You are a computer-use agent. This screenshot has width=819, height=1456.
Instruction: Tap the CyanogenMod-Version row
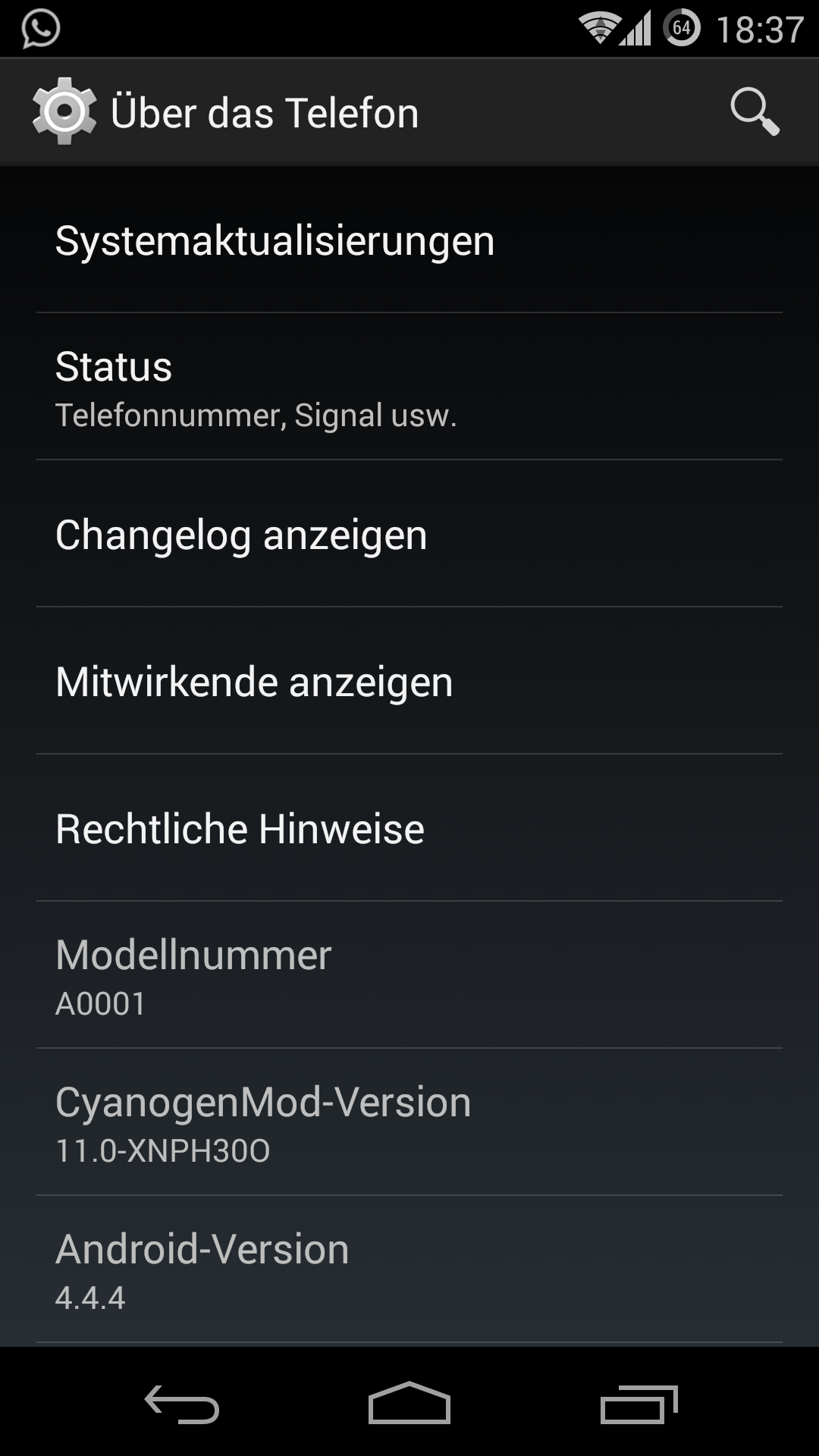click(409, 1122)
